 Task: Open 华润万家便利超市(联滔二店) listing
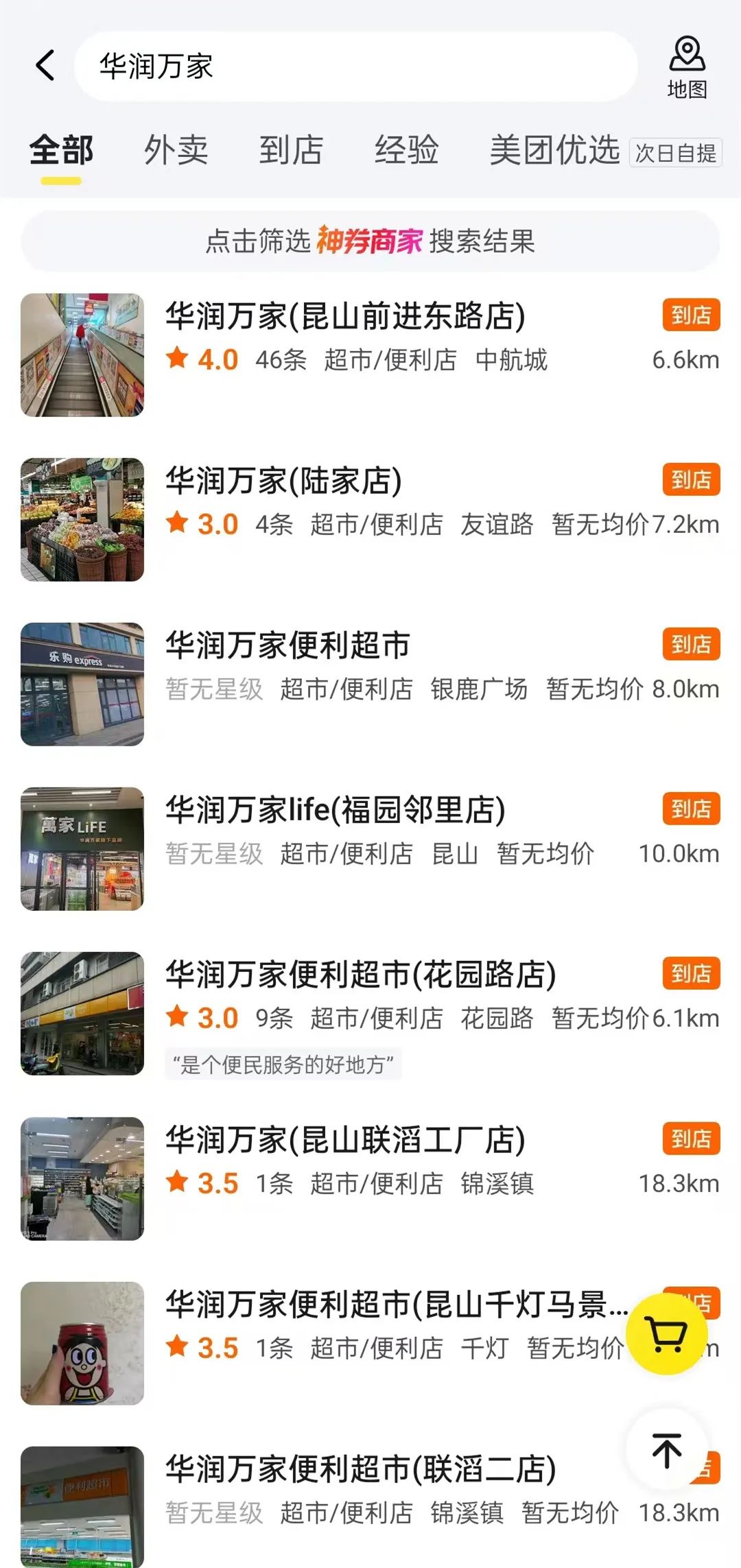point(360,1469)
